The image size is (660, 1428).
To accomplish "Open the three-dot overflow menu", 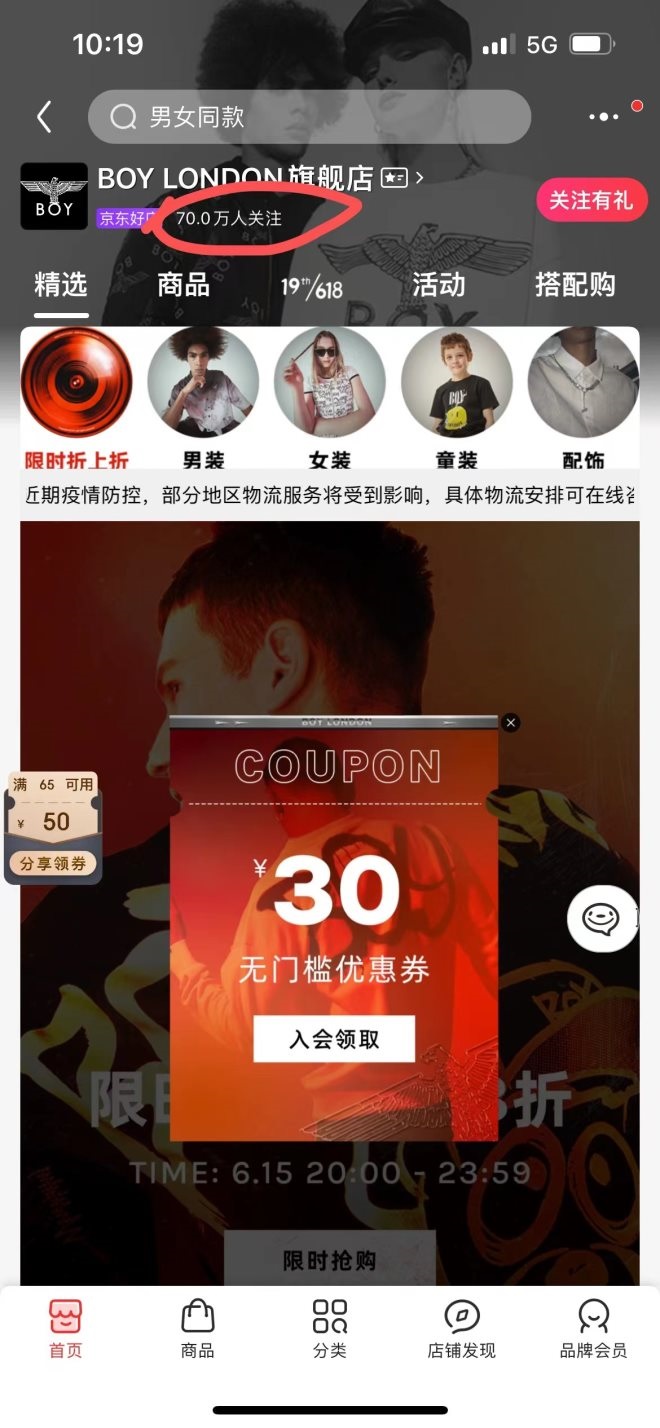I will pyautogui.click(x=603, y=117).
